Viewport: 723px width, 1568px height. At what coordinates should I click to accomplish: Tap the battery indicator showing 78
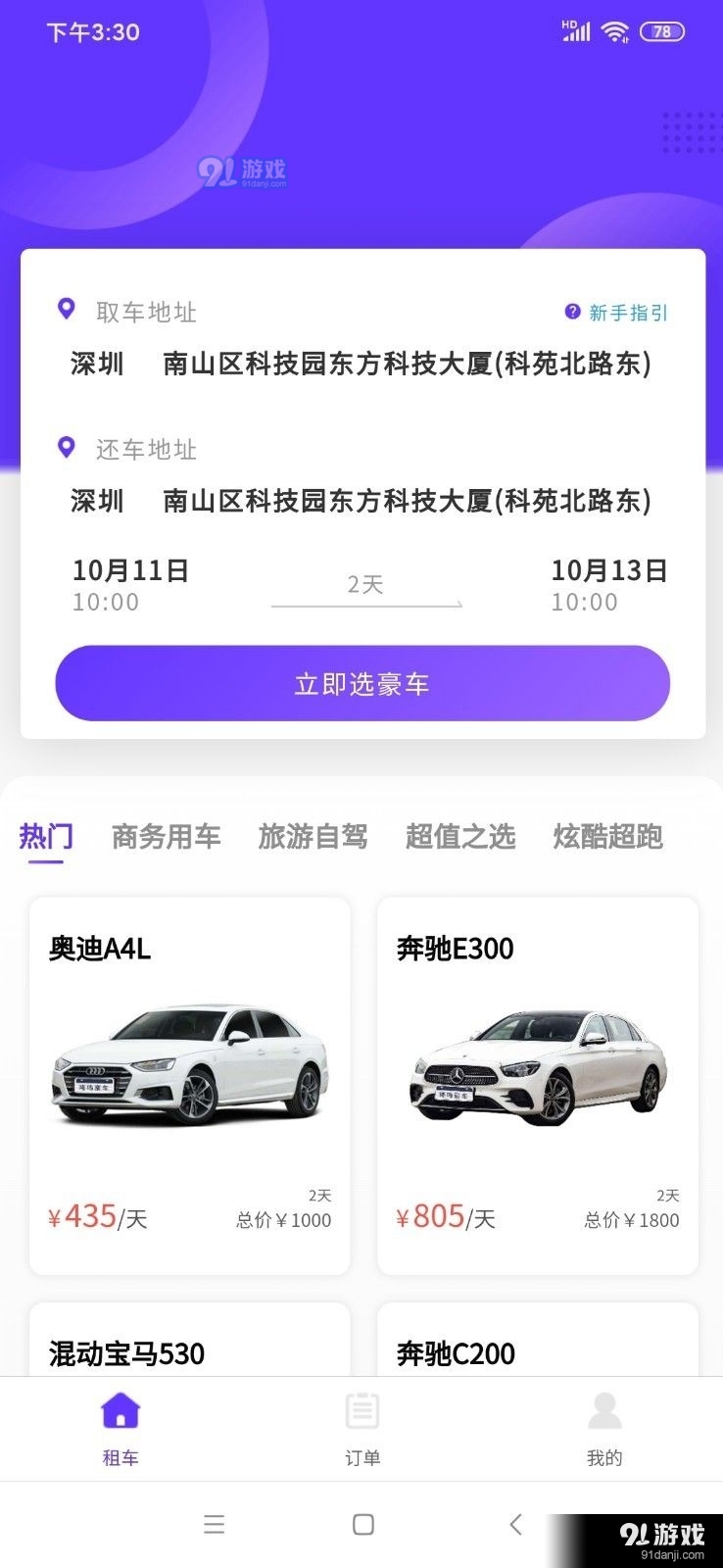pos(661,30)
